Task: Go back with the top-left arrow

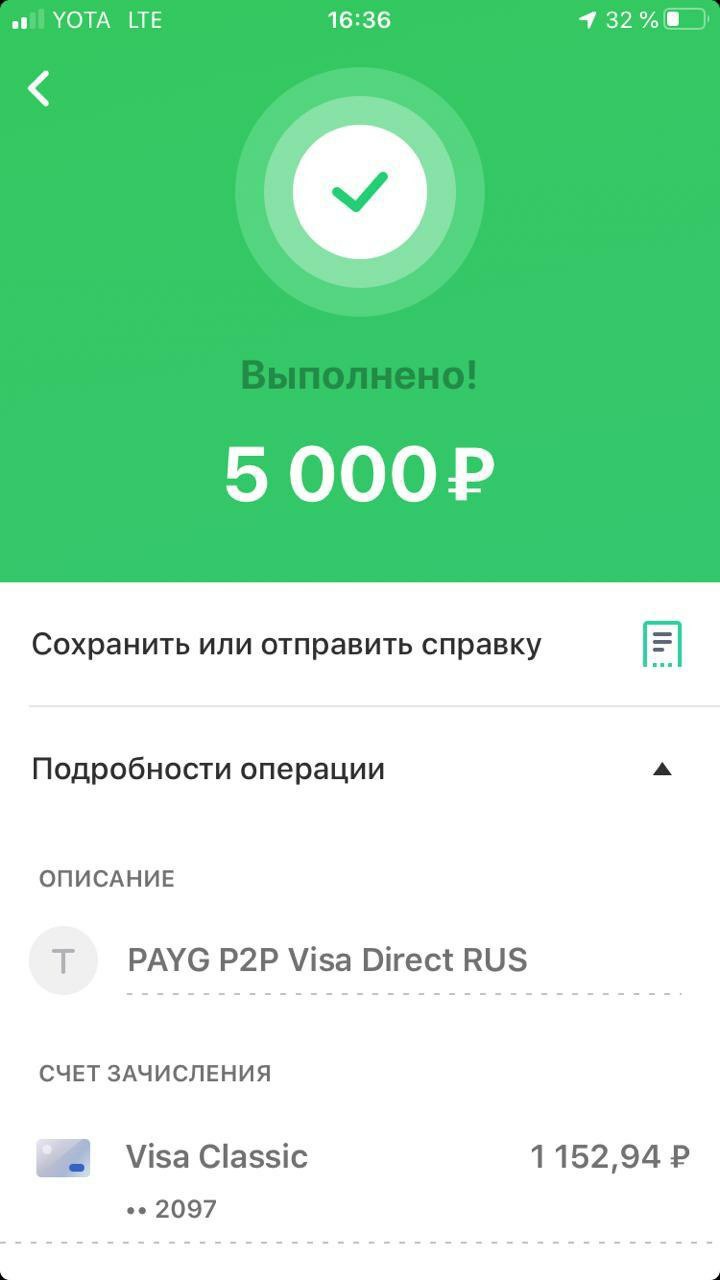Action: click(39, 89)
